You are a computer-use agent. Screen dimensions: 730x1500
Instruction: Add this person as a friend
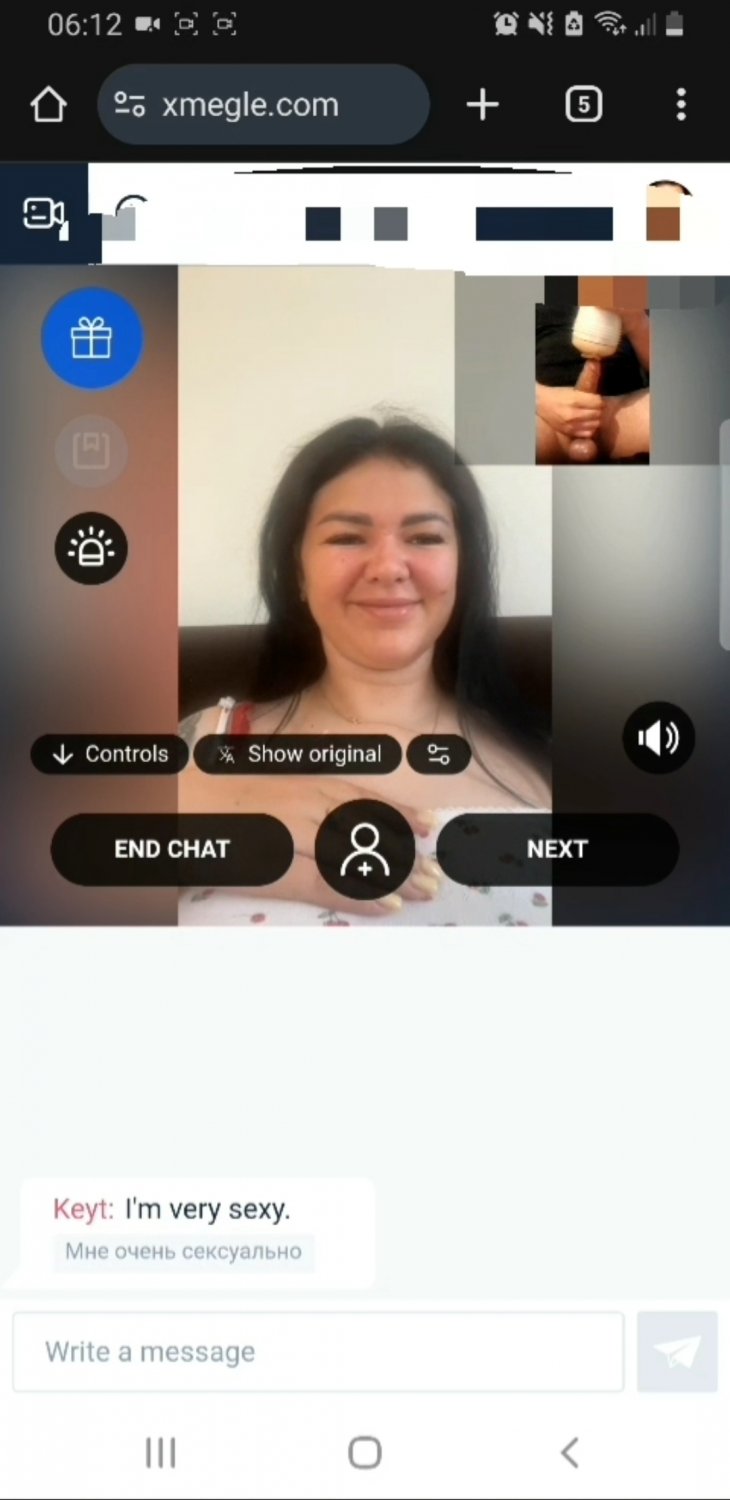365,850
